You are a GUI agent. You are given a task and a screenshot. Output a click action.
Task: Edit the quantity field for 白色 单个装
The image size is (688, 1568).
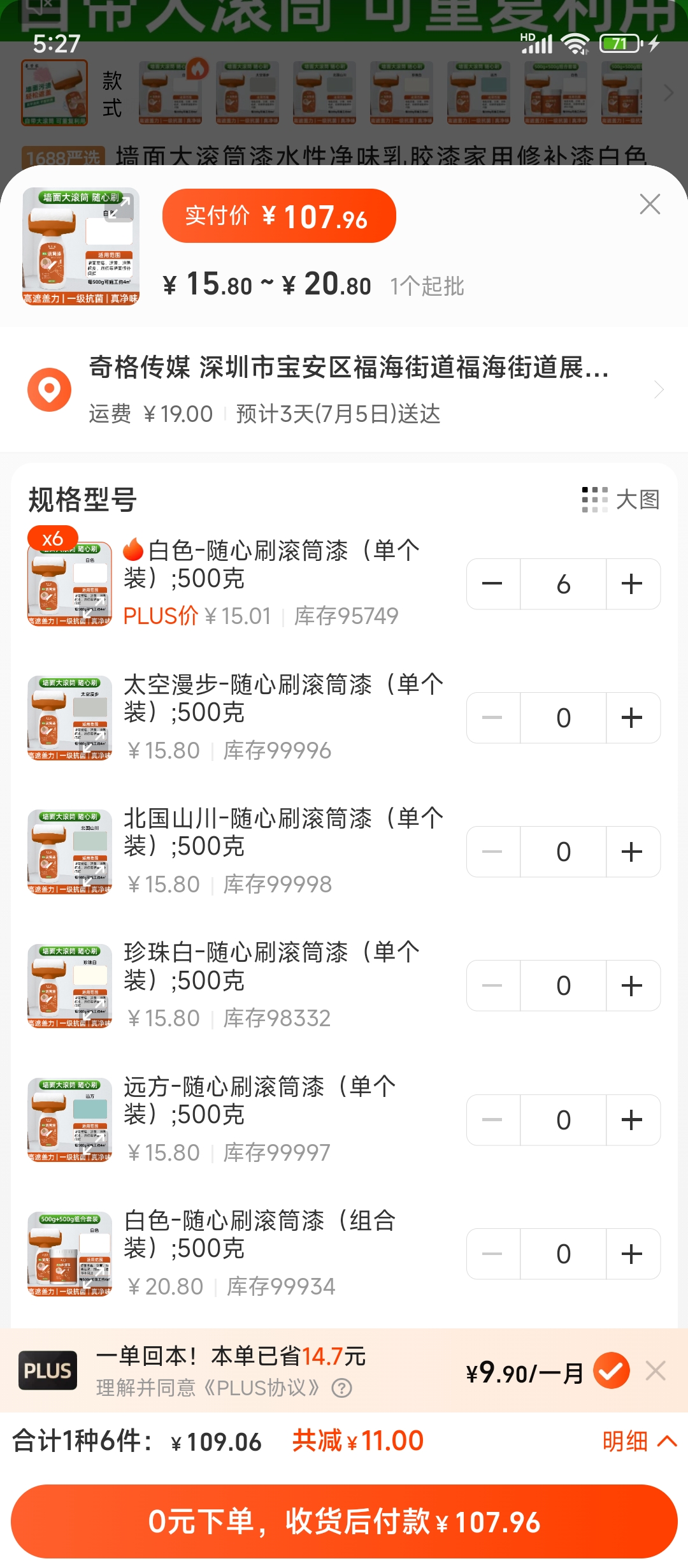(563, 584)
